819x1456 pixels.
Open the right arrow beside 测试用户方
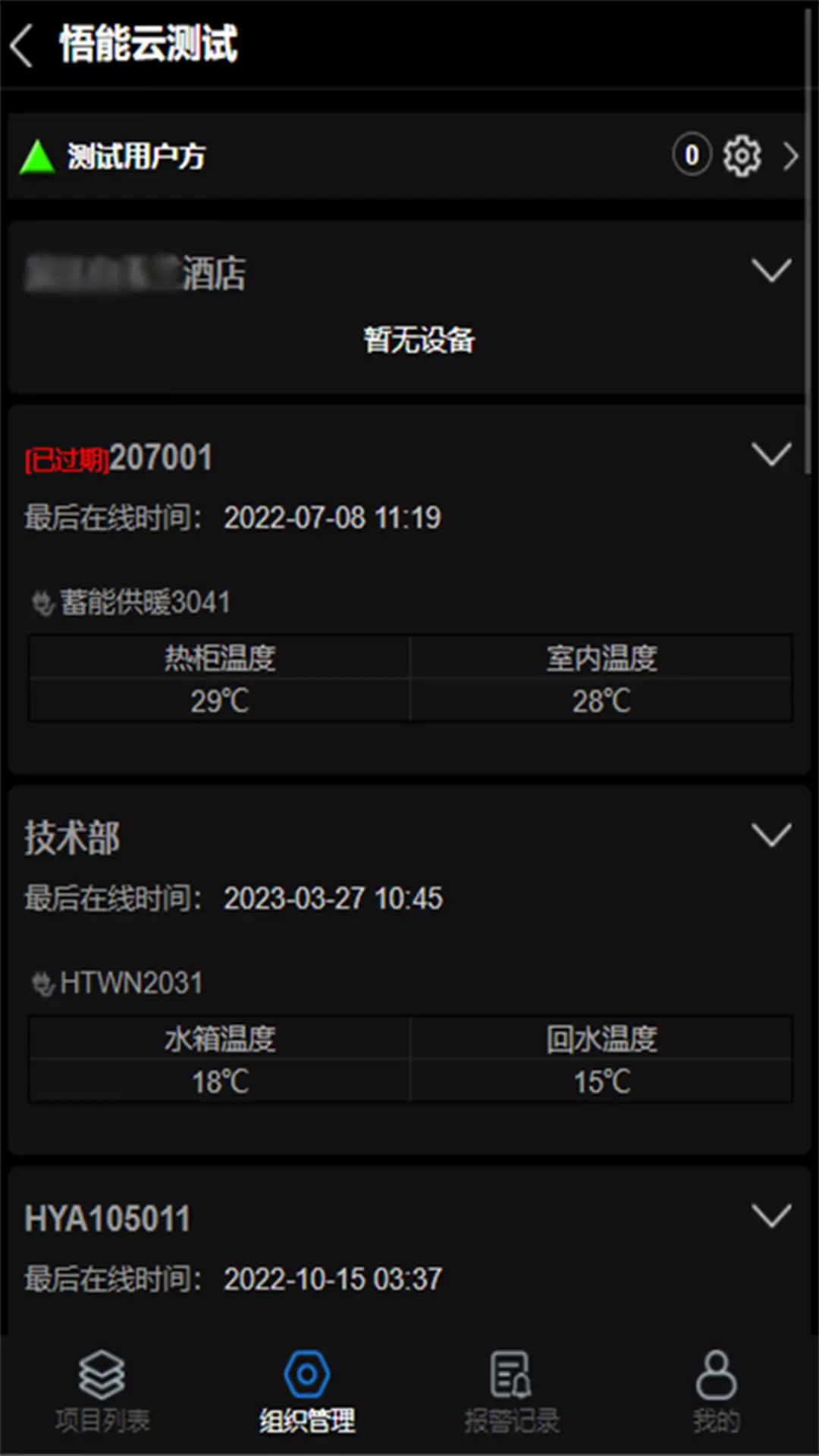[790, 156]
